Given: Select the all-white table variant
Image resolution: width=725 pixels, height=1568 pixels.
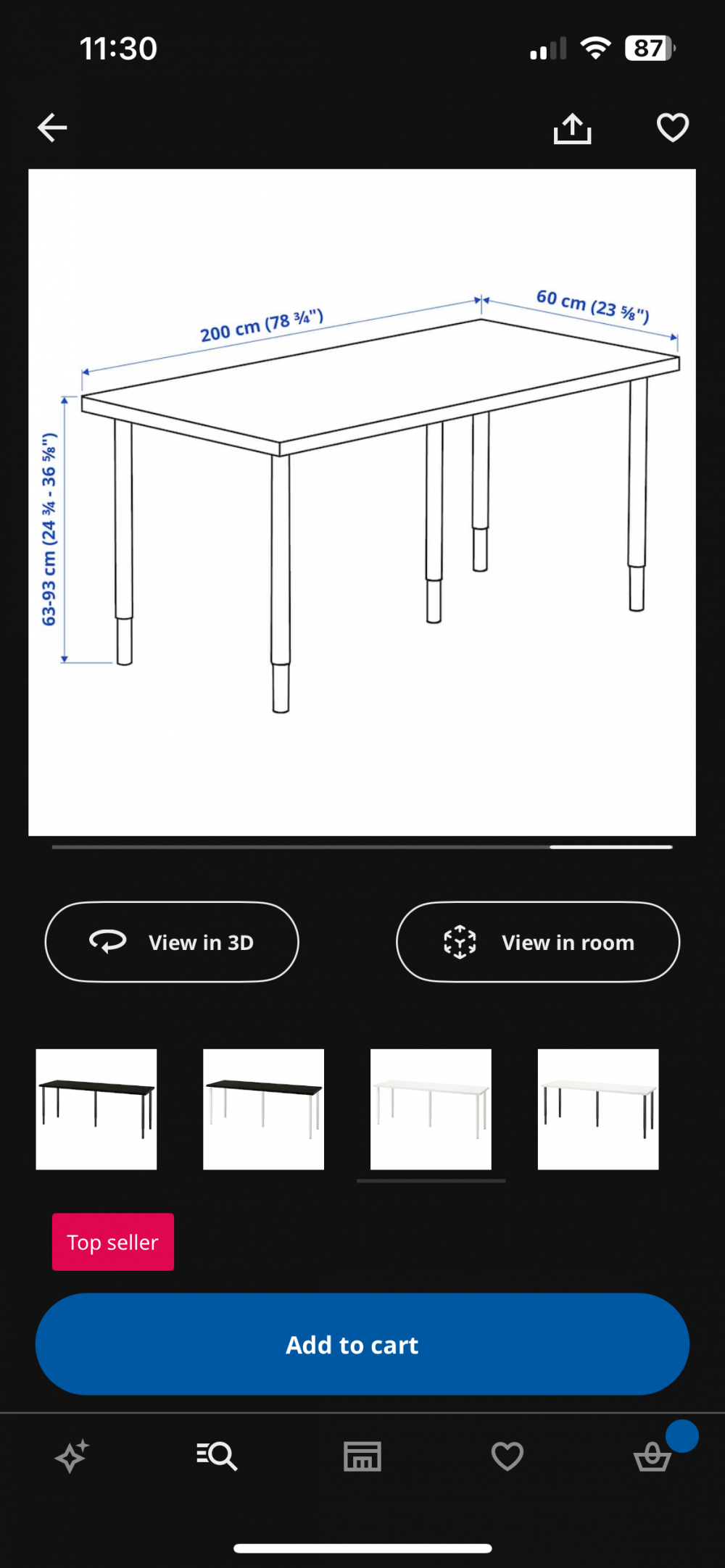Looking at the screenshot, I should (431, 1109).
